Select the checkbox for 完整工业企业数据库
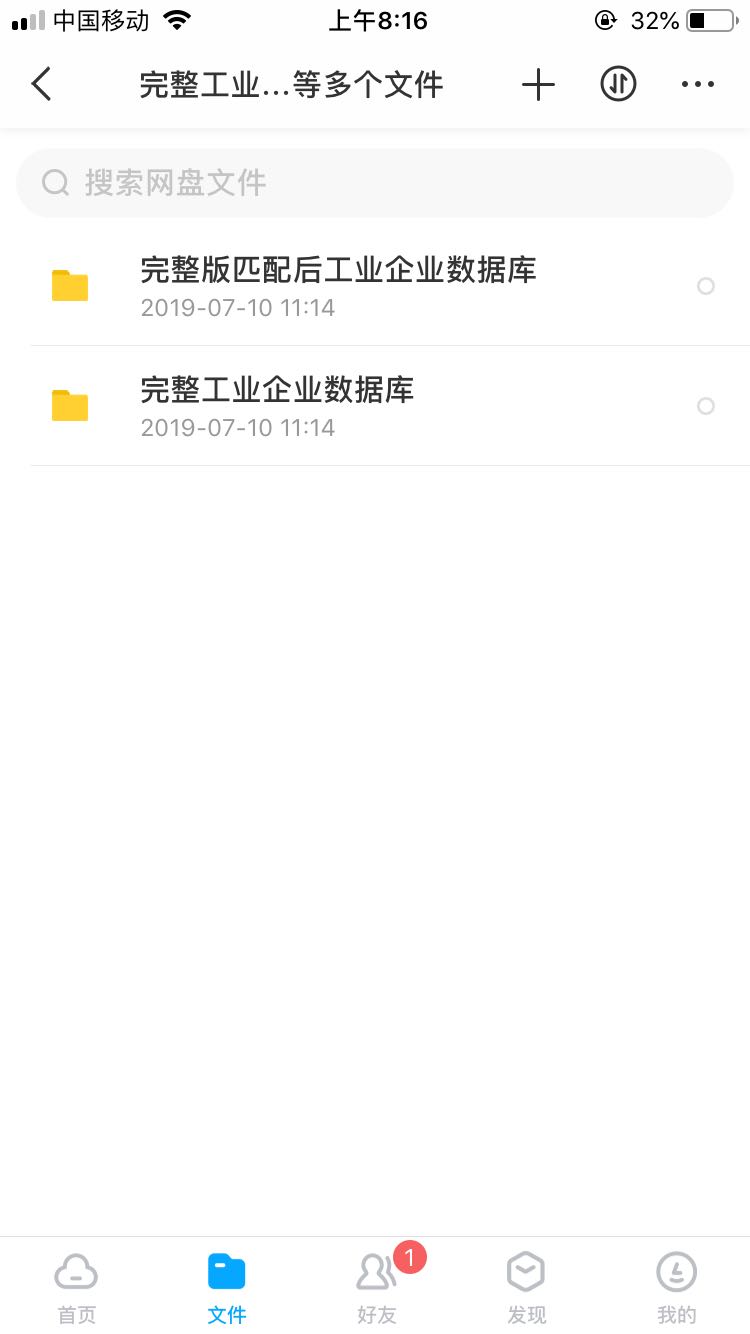Screen dimensions: 750x1334 (x=706, y=406)
